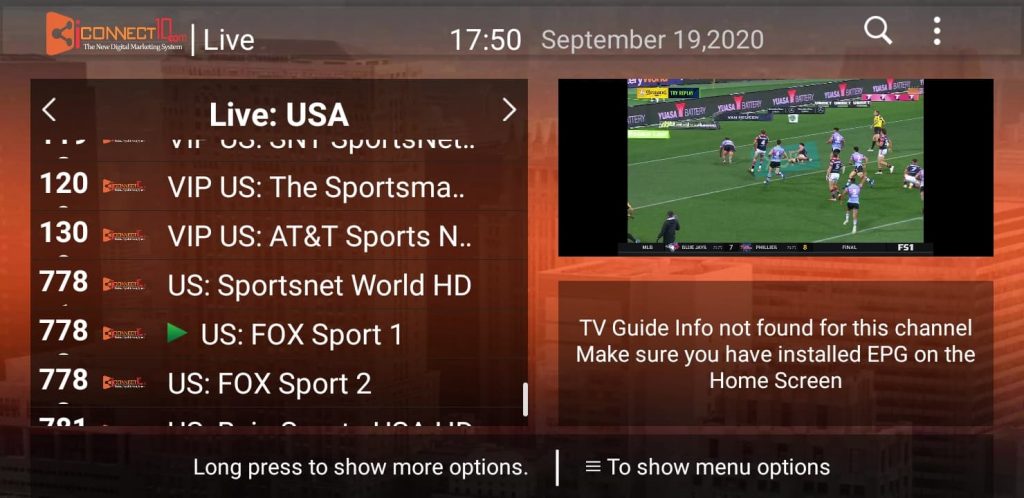Screen dimensions: 1024x498
Task: Select US: FOX Sport 1 channel
Action: point(300,334)
